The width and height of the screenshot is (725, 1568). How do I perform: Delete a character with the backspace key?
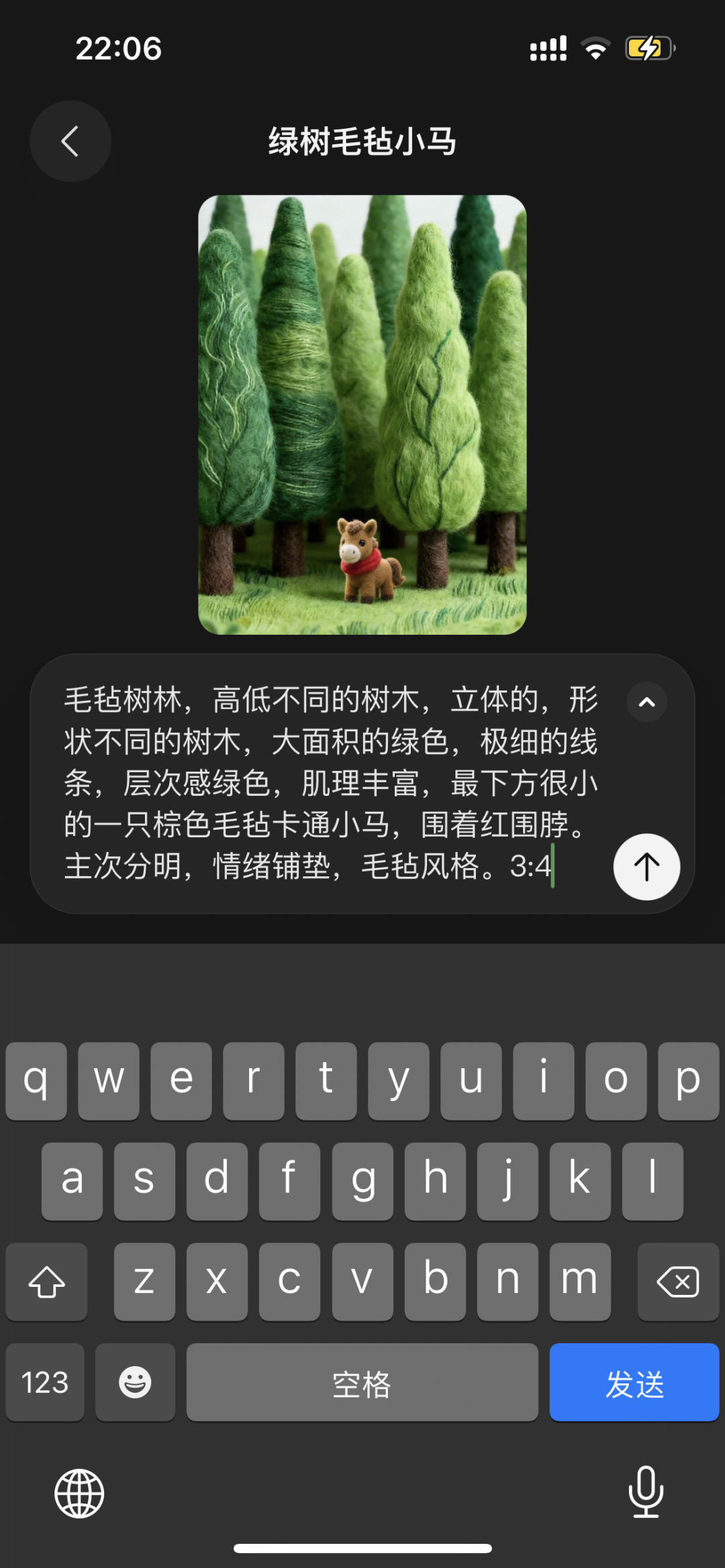(677, 1282)
